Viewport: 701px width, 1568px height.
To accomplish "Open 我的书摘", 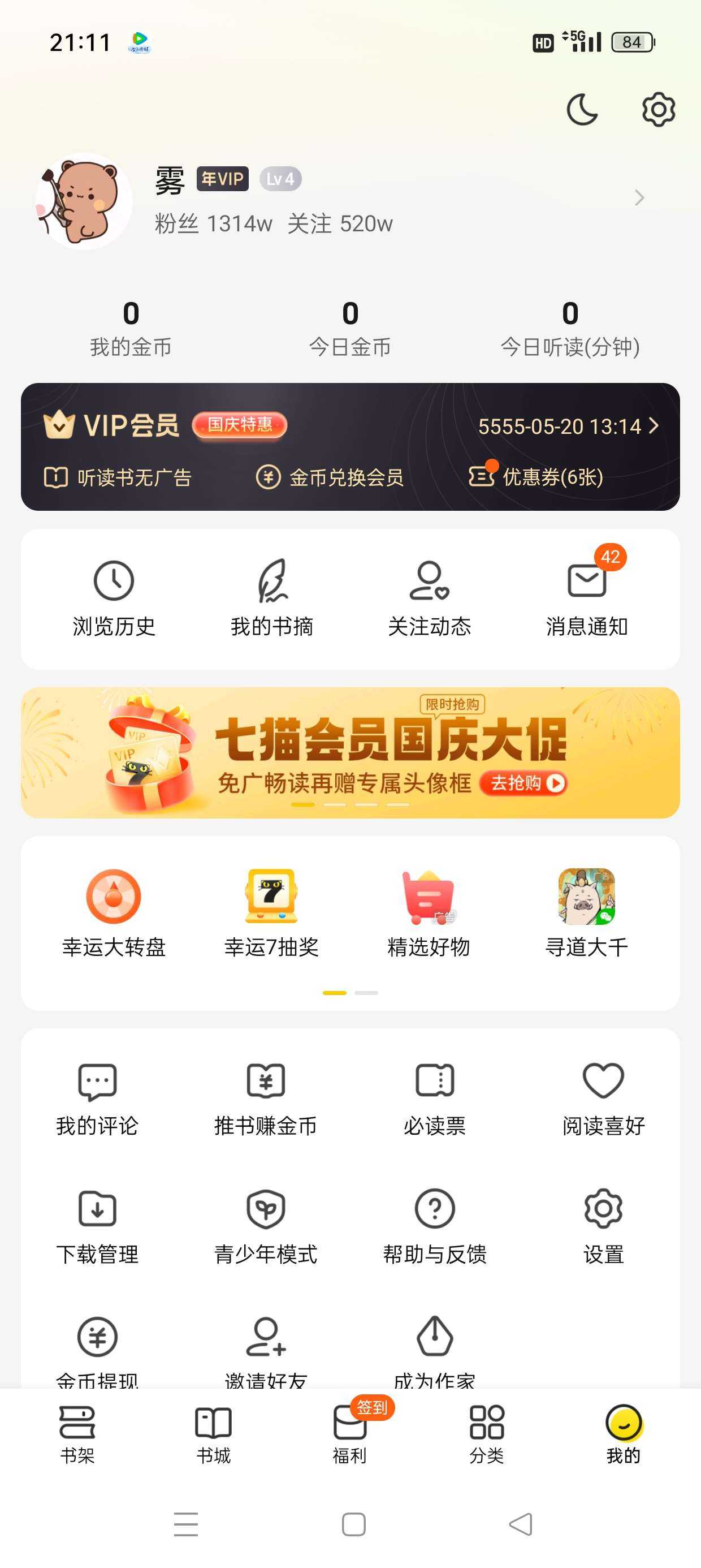I will click(x=271, y=598).
